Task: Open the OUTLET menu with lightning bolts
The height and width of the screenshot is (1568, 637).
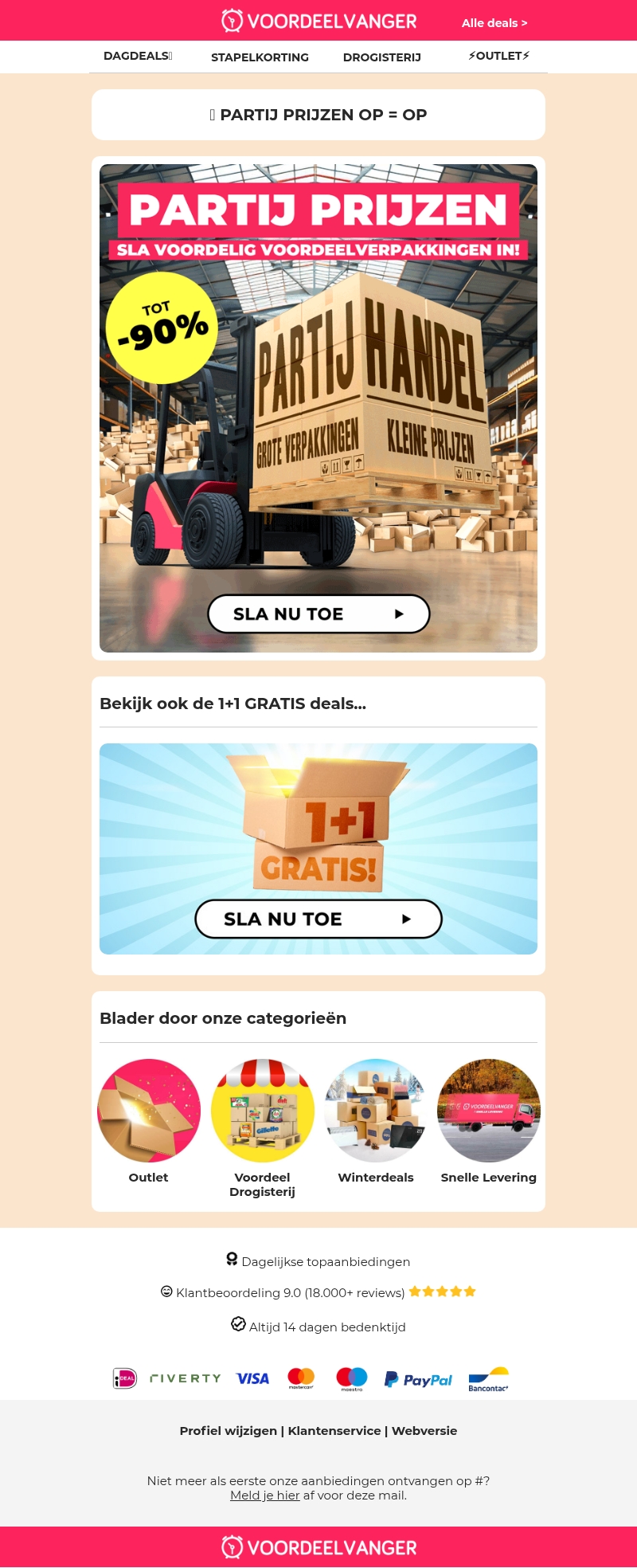Action: (498, 56)
